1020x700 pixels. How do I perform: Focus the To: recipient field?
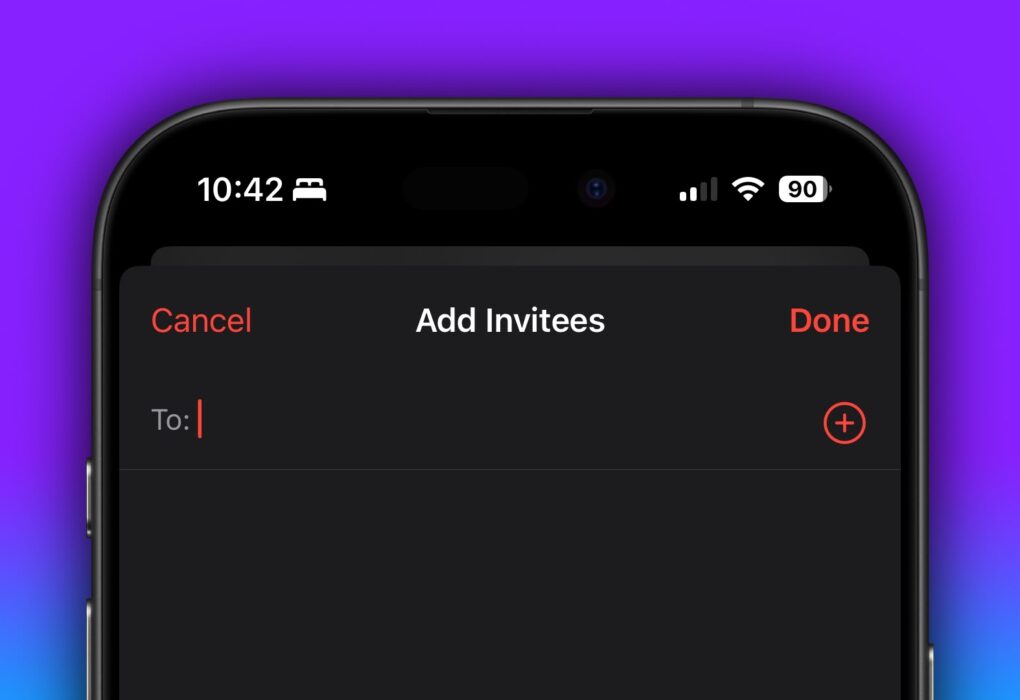point(500,421)
